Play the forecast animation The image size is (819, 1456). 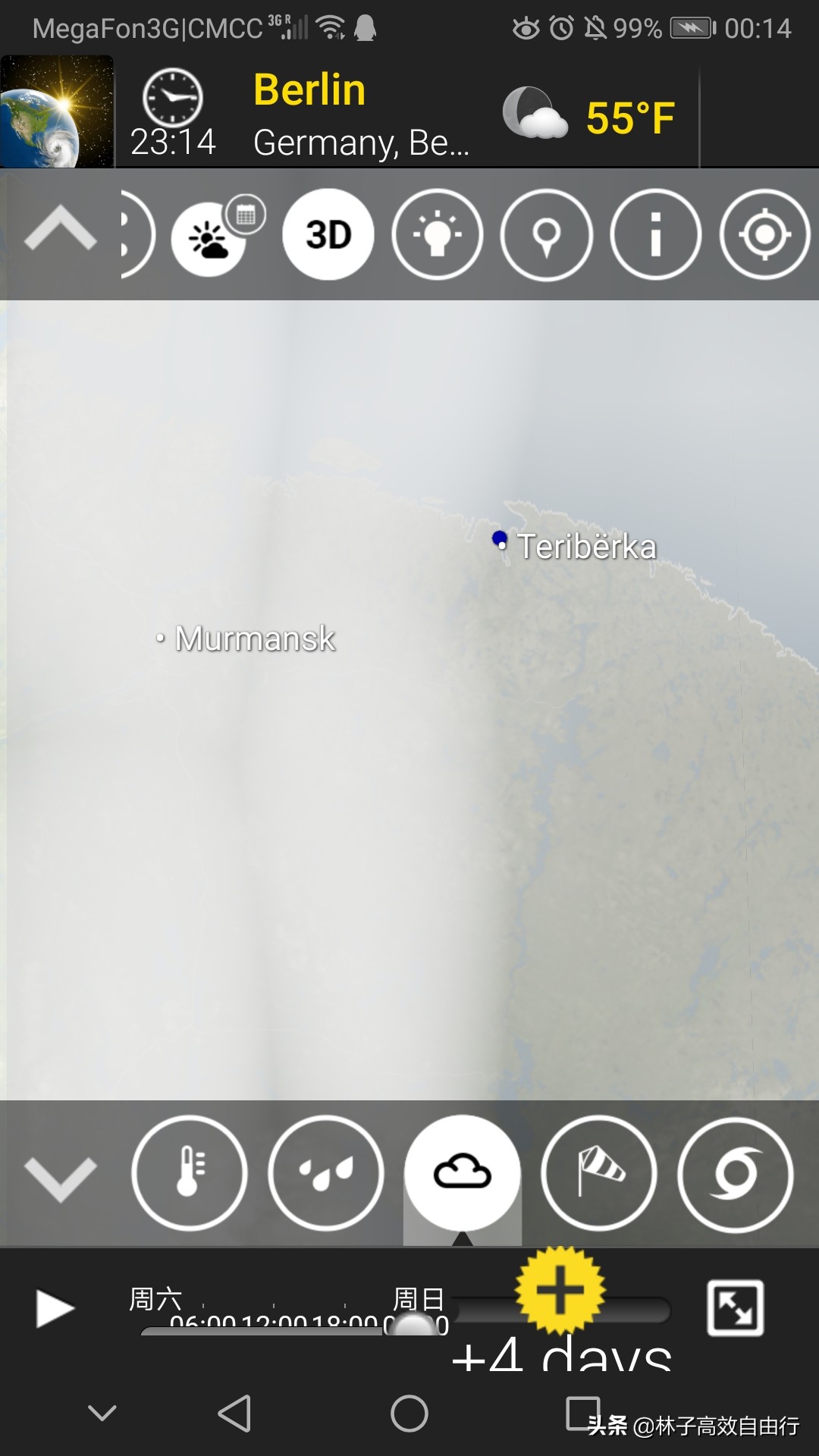(x=55, y=1308)
